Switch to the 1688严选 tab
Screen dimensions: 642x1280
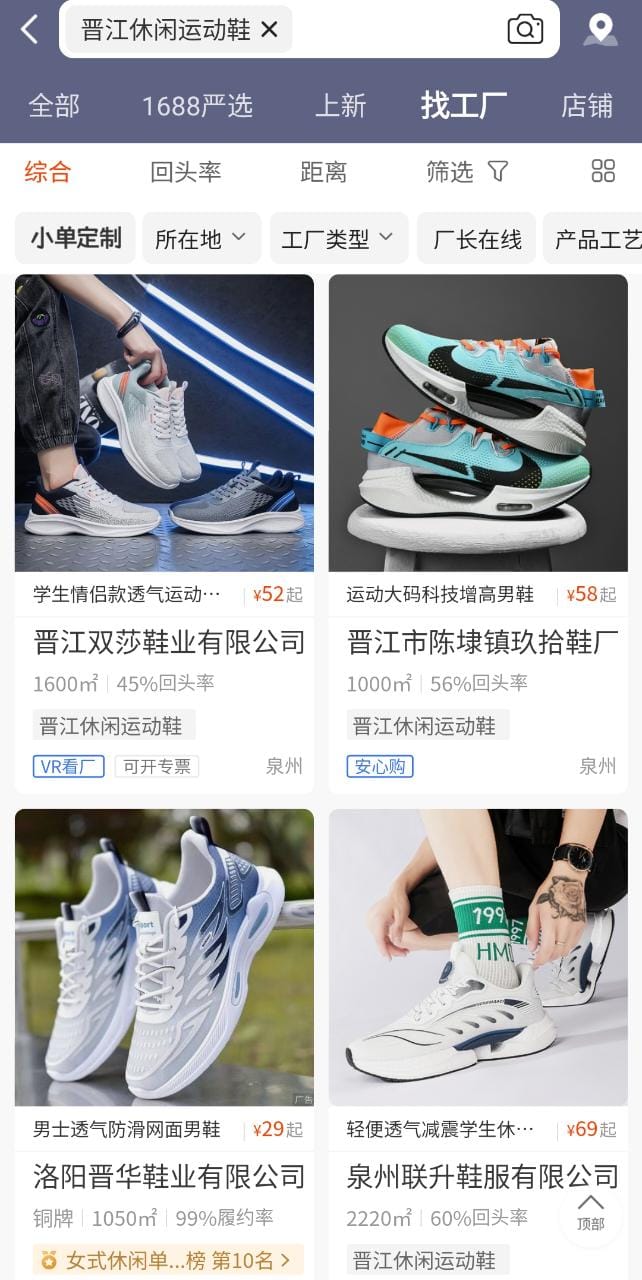point(197,106)
